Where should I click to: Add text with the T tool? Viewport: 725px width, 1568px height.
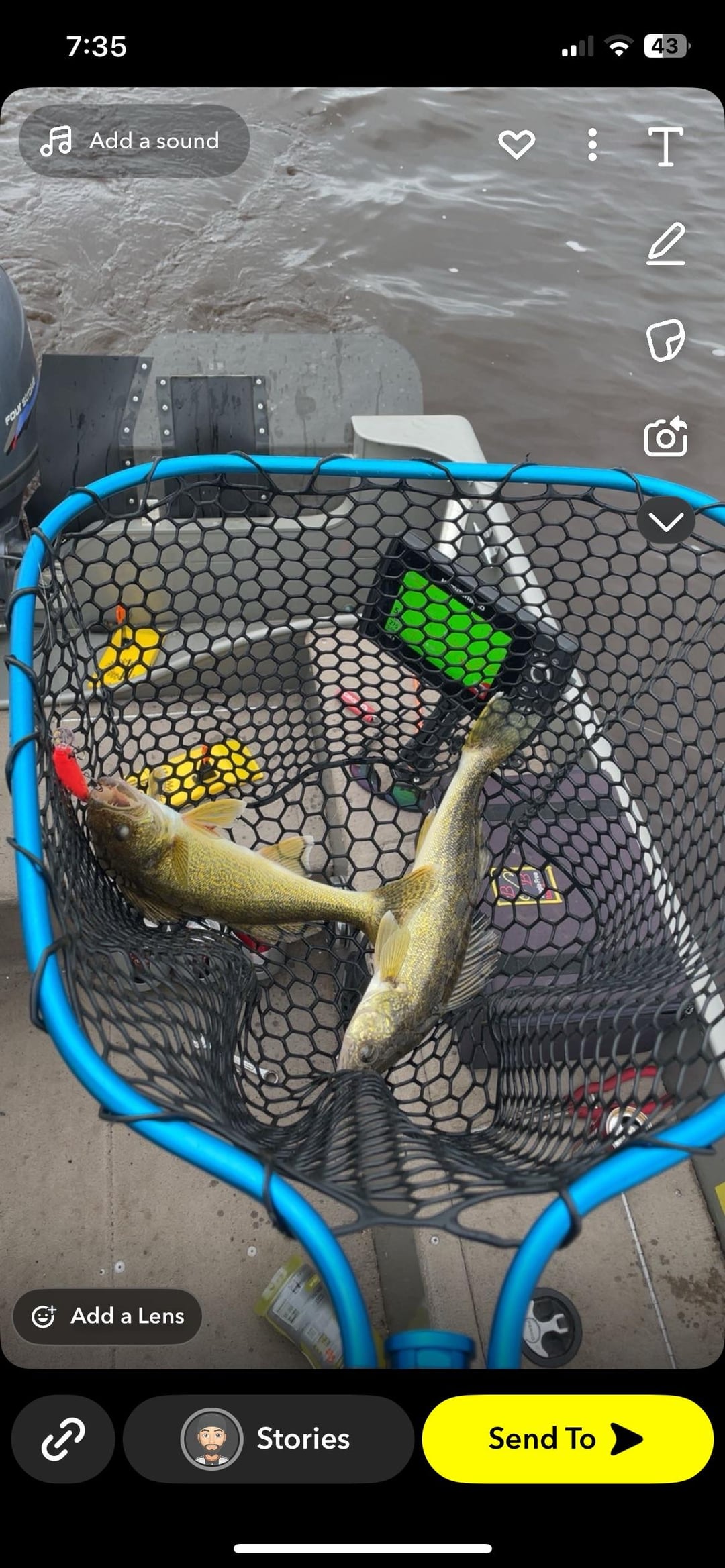665,146
